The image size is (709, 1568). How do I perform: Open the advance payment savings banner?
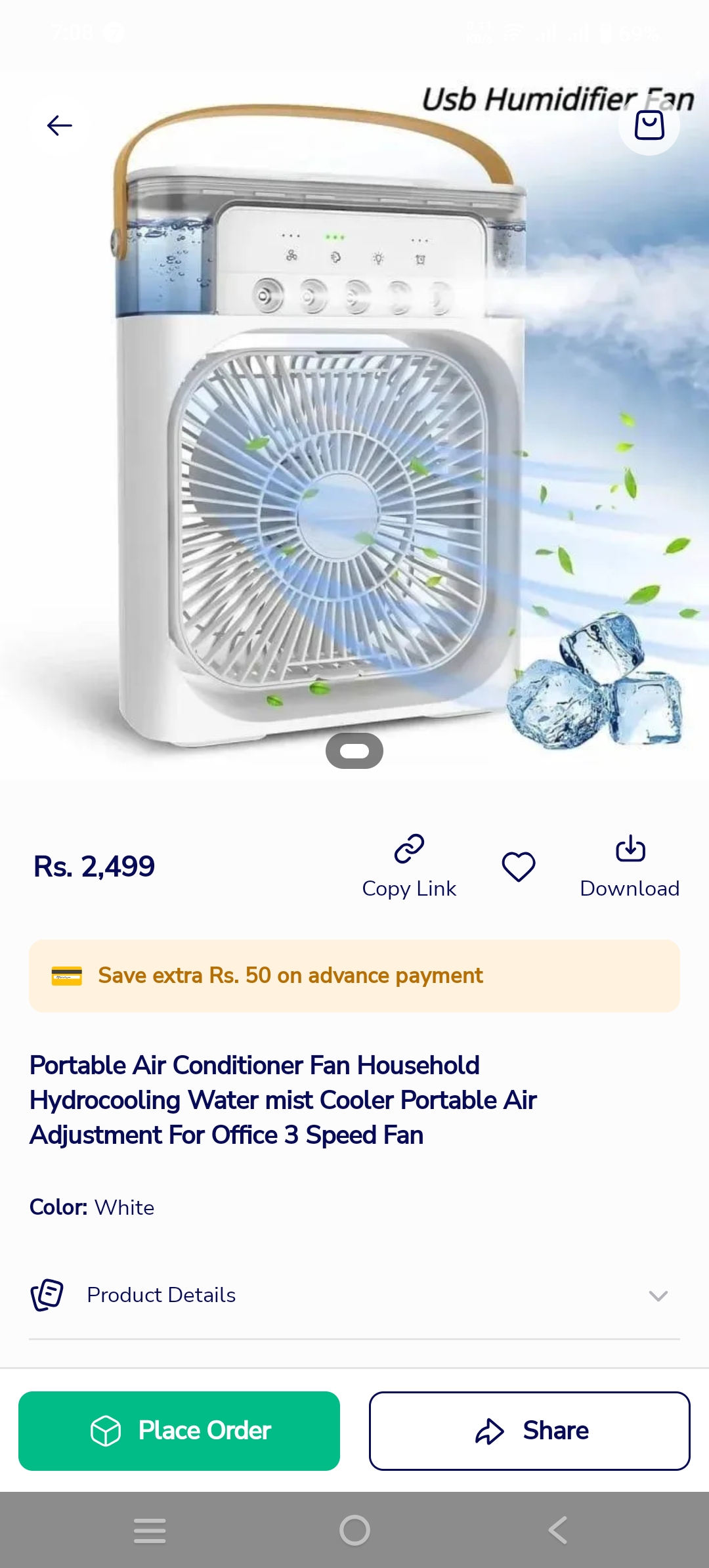354,976
